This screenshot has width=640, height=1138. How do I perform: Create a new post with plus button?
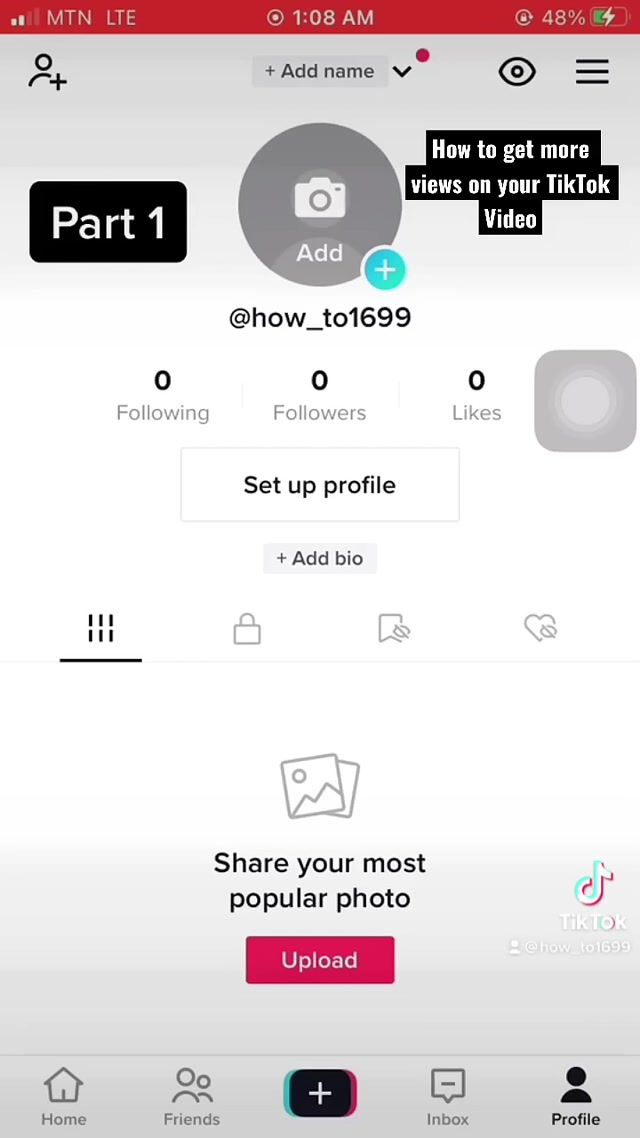pyautogui.click(x=320, y=1093)
